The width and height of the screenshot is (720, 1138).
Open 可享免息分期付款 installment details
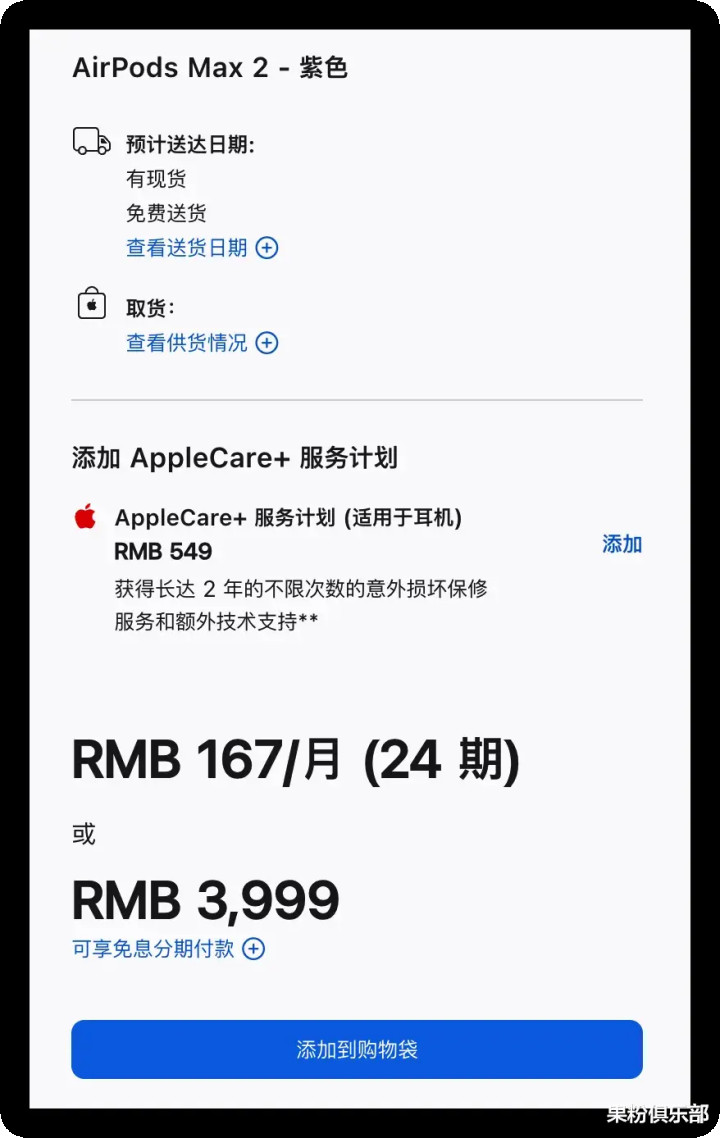click(167, 948)
